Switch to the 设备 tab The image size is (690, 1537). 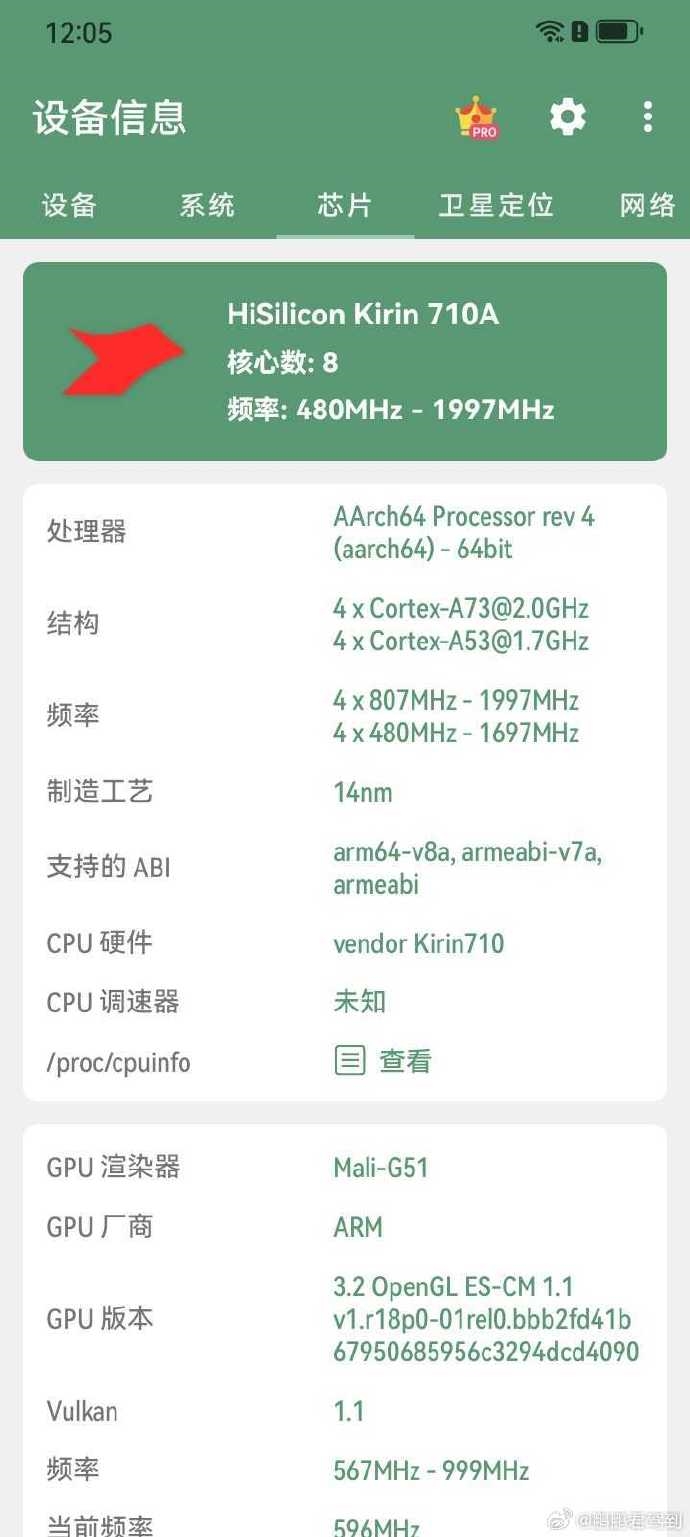pos(69,205)
